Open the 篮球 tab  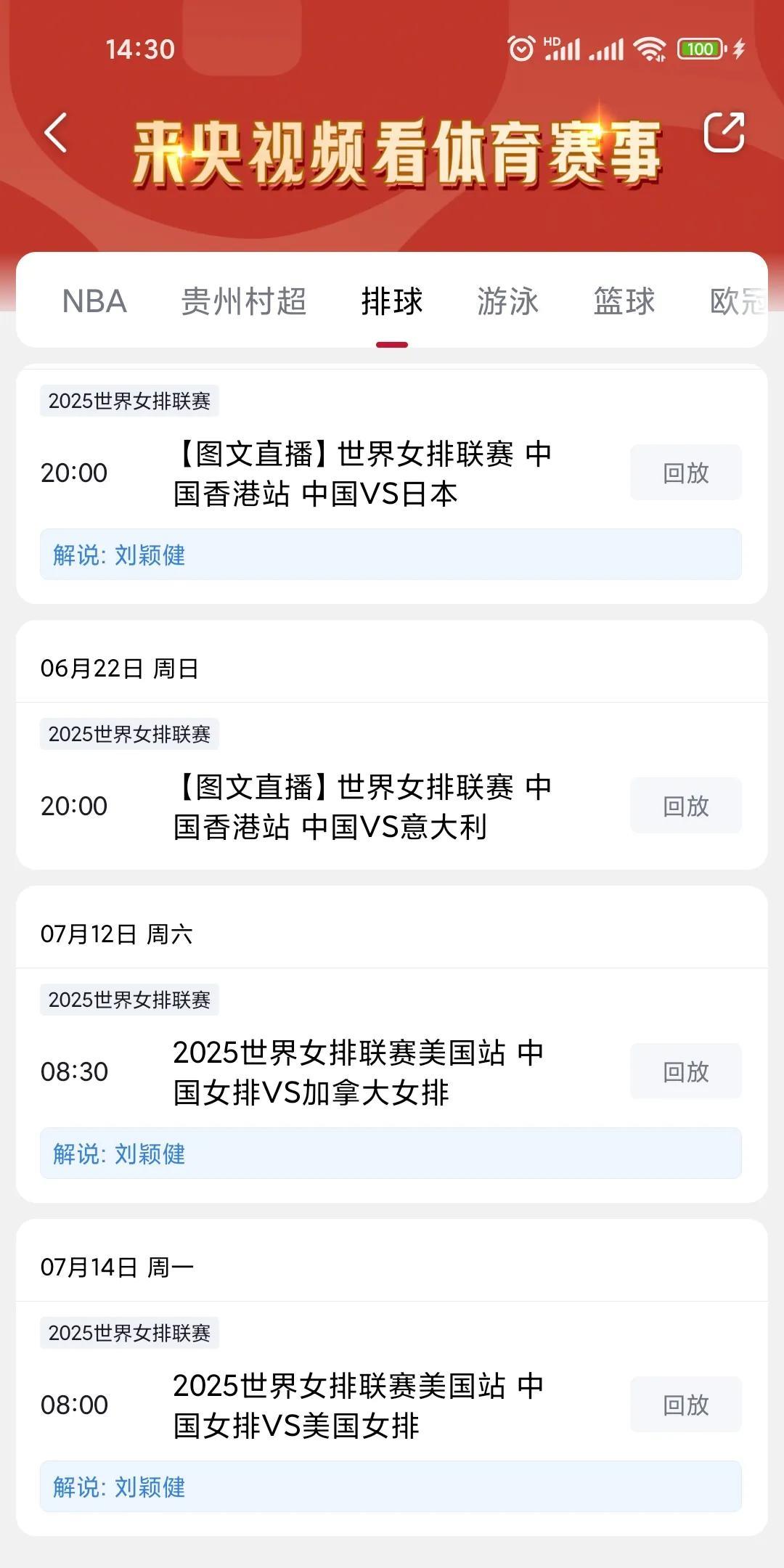624,301
